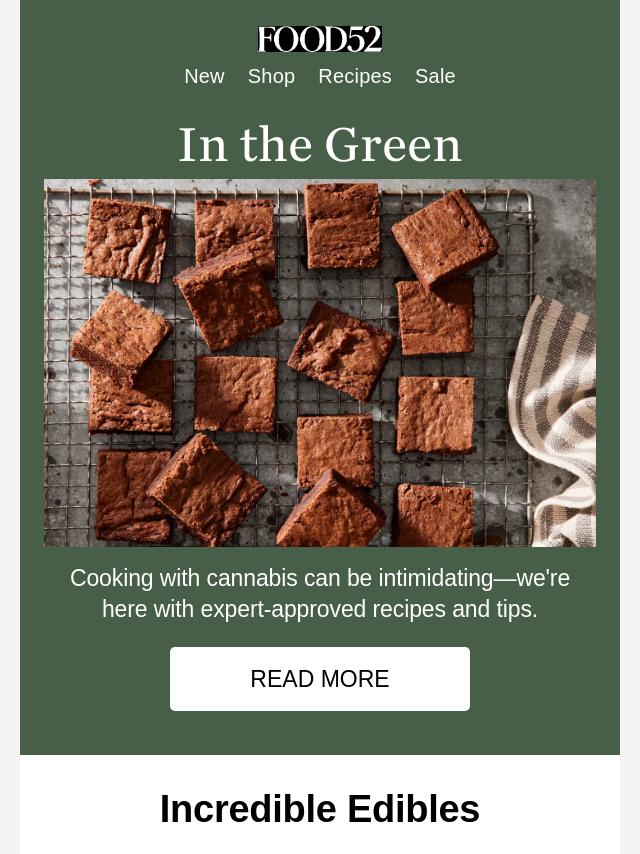Open the New link in header
The width and height of the screenshot is (640, 854).
click(204, 76)
